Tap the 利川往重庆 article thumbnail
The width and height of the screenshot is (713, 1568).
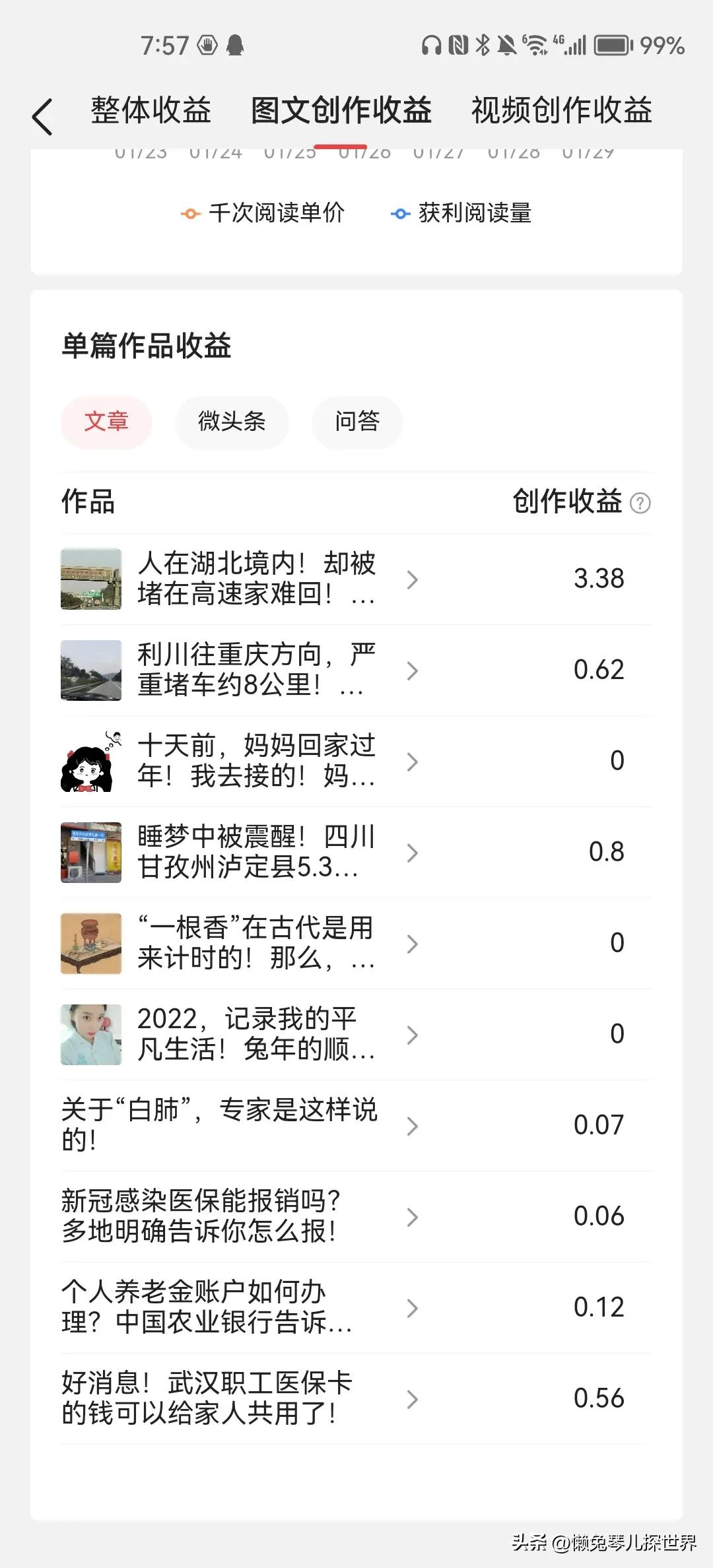(x=91, y=670)
